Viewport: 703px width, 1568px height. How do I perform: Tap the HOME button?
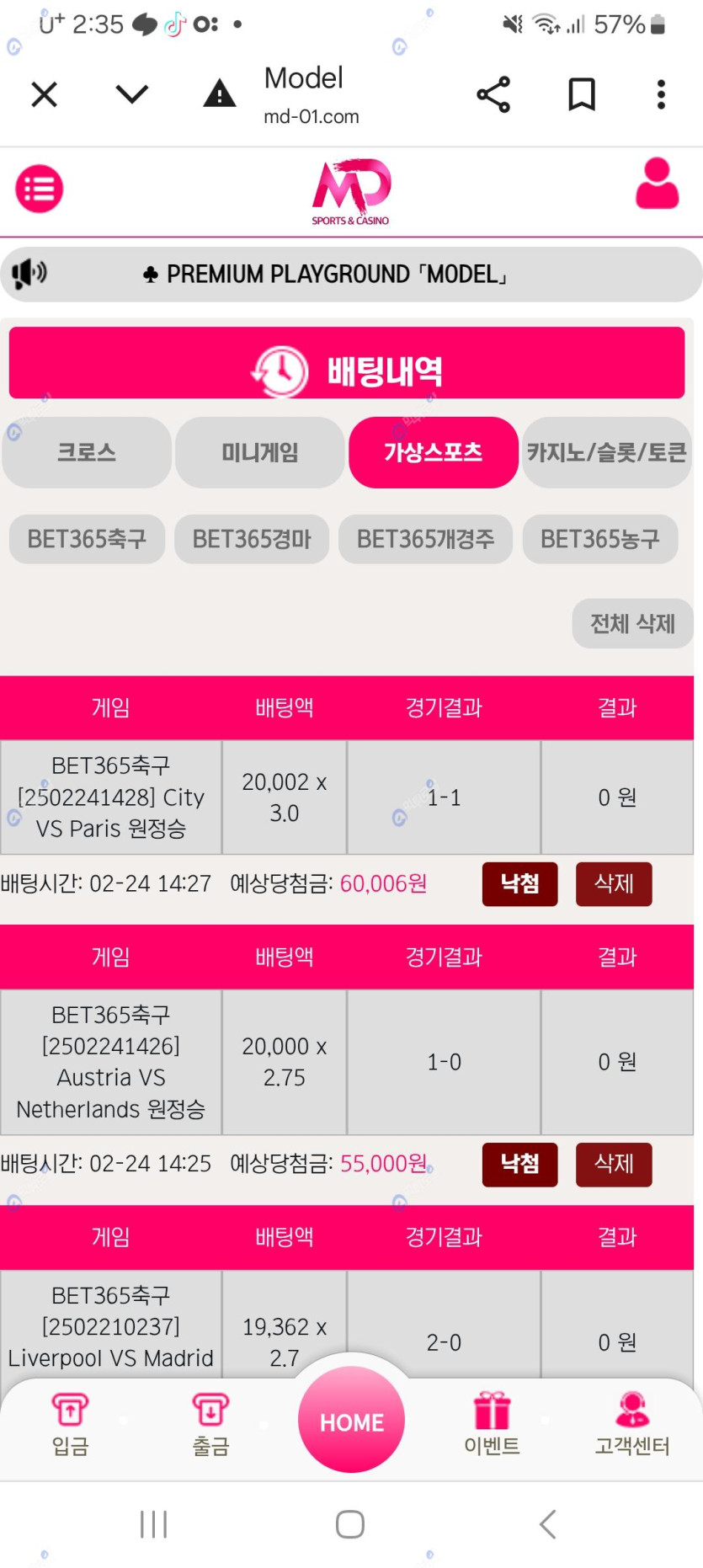click(351, 1420)
